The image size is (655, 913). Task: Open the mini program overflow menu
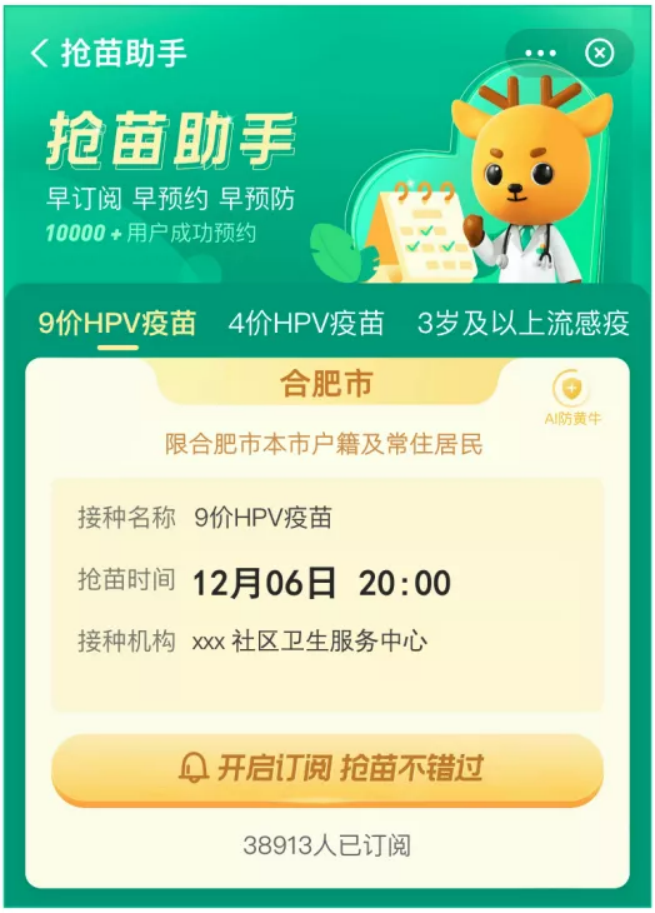(540, 53)
